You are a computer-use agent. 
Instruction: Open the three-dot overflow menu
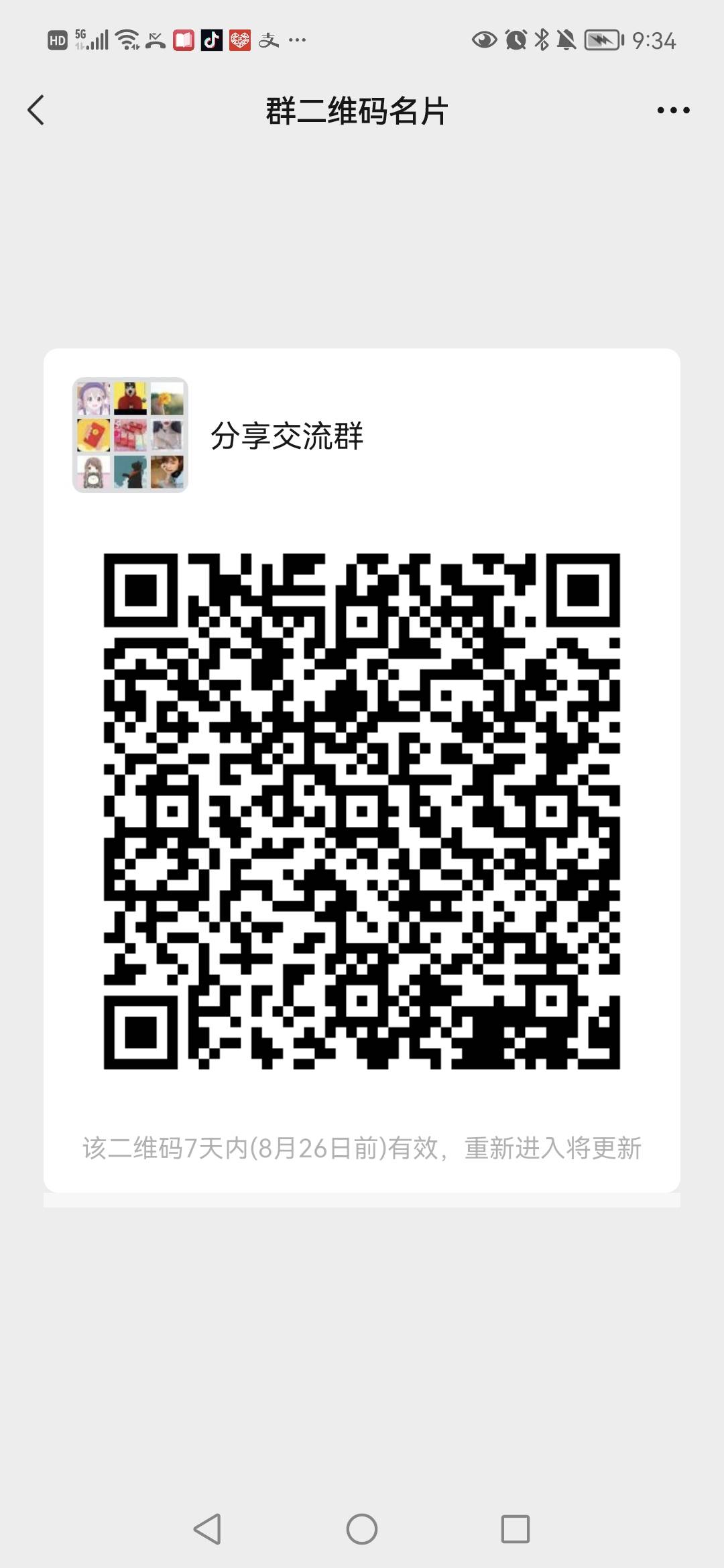click(673, 111)
